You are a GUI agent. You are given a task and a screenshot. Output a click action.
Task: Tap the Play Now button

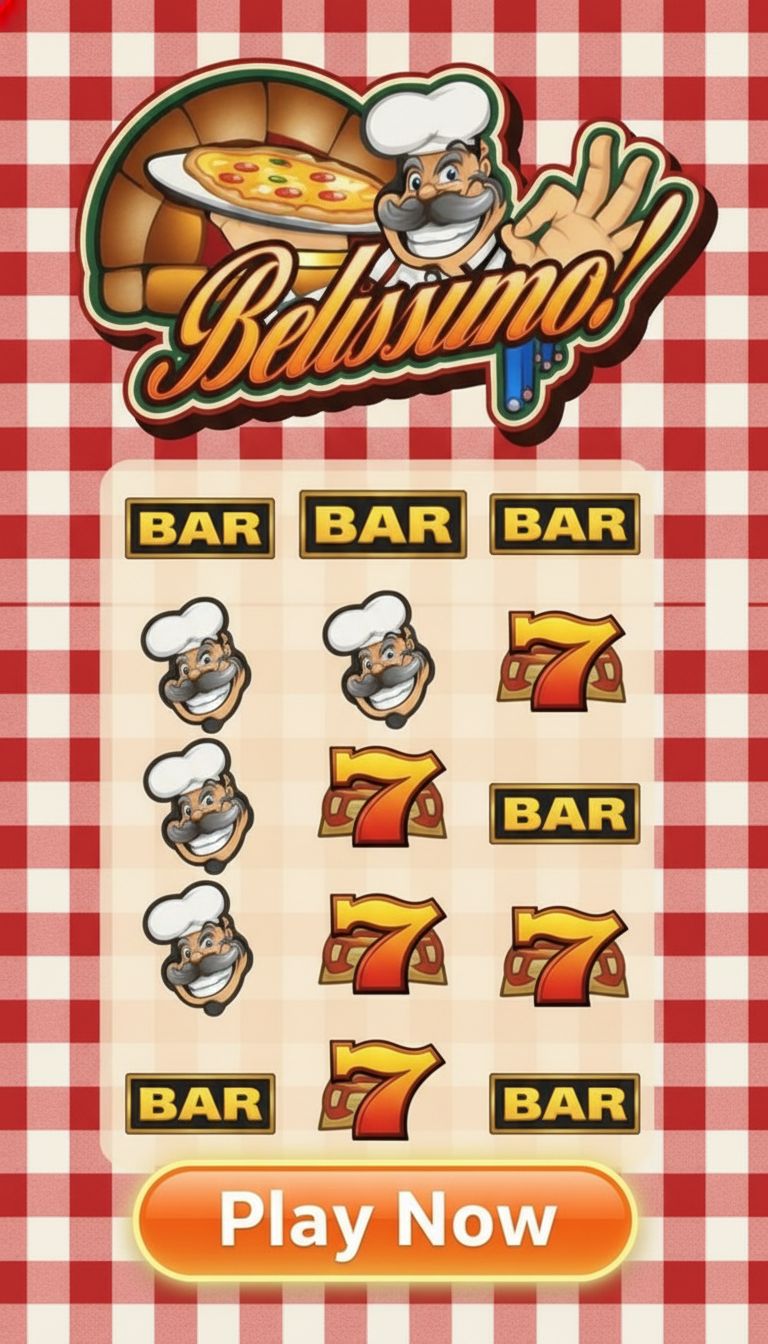tap(385, 1221)
